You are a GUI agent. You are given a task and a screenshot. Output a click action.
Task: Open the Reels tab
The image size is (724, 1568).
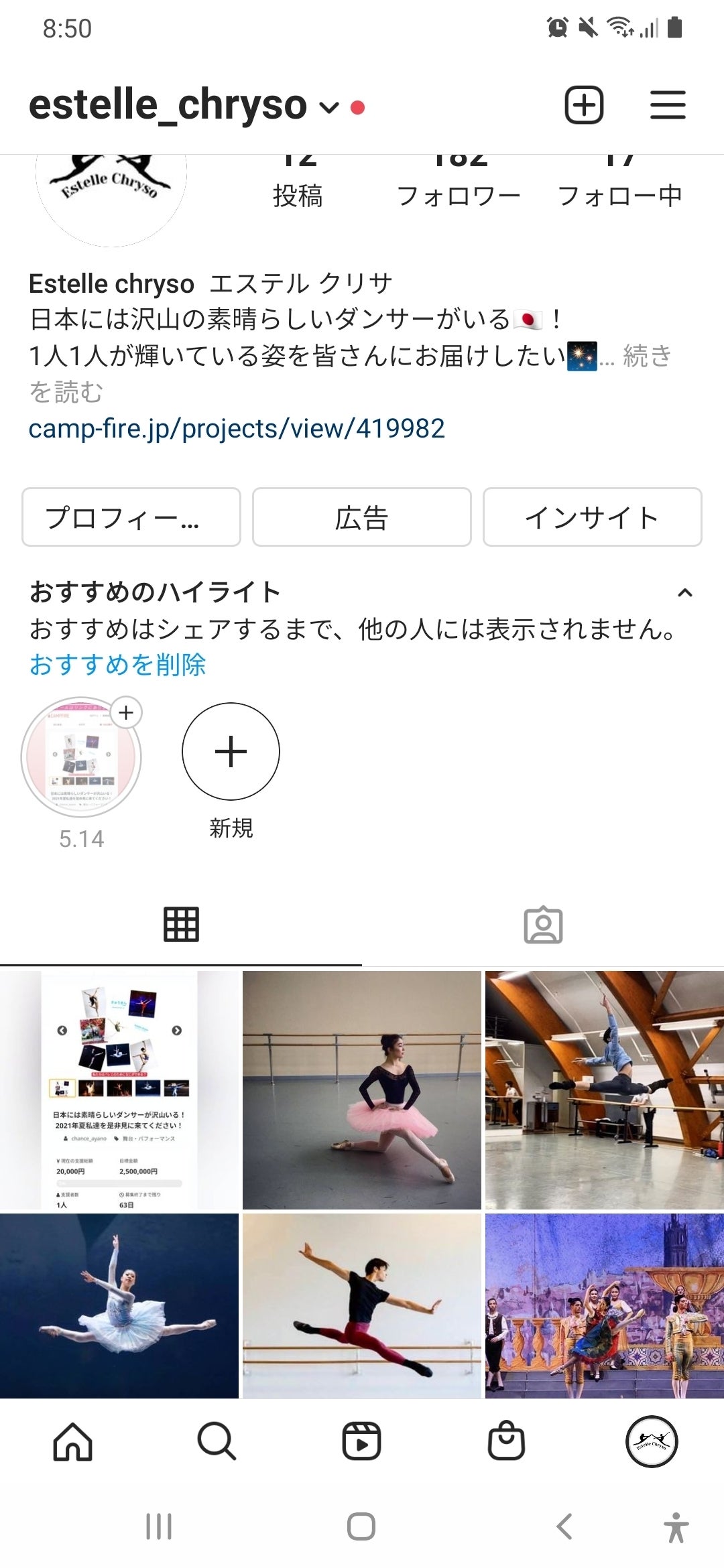pyautogui.click(x=361, y=1441)
